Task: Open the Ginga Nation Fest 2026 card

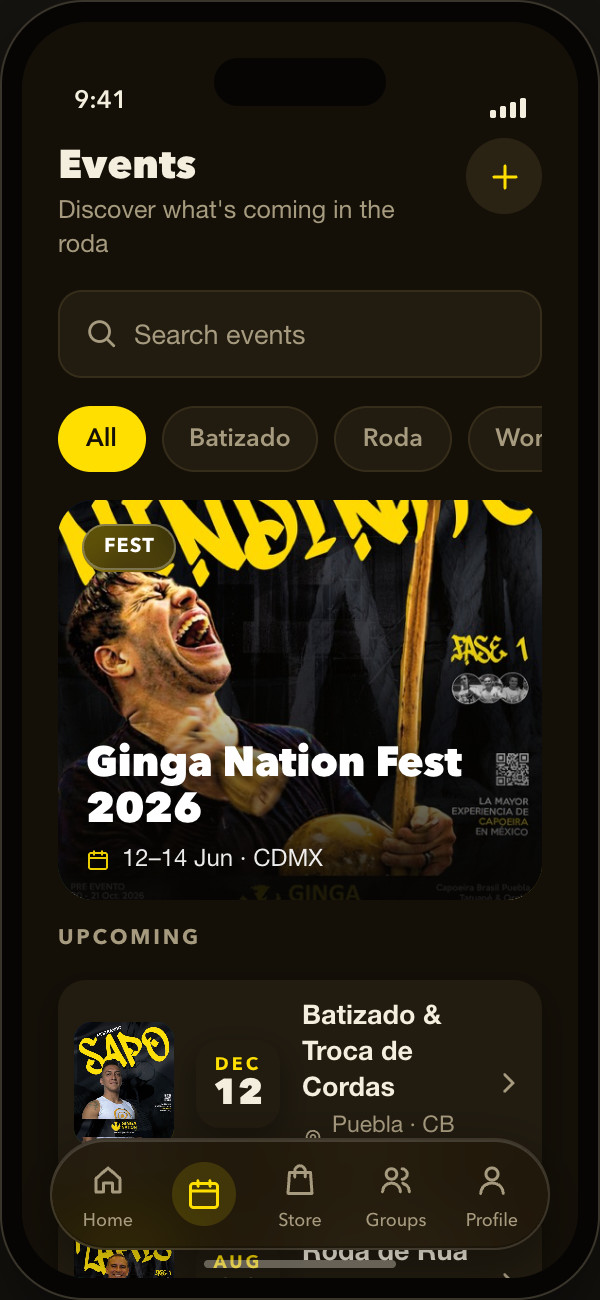Action: (300, 700)
